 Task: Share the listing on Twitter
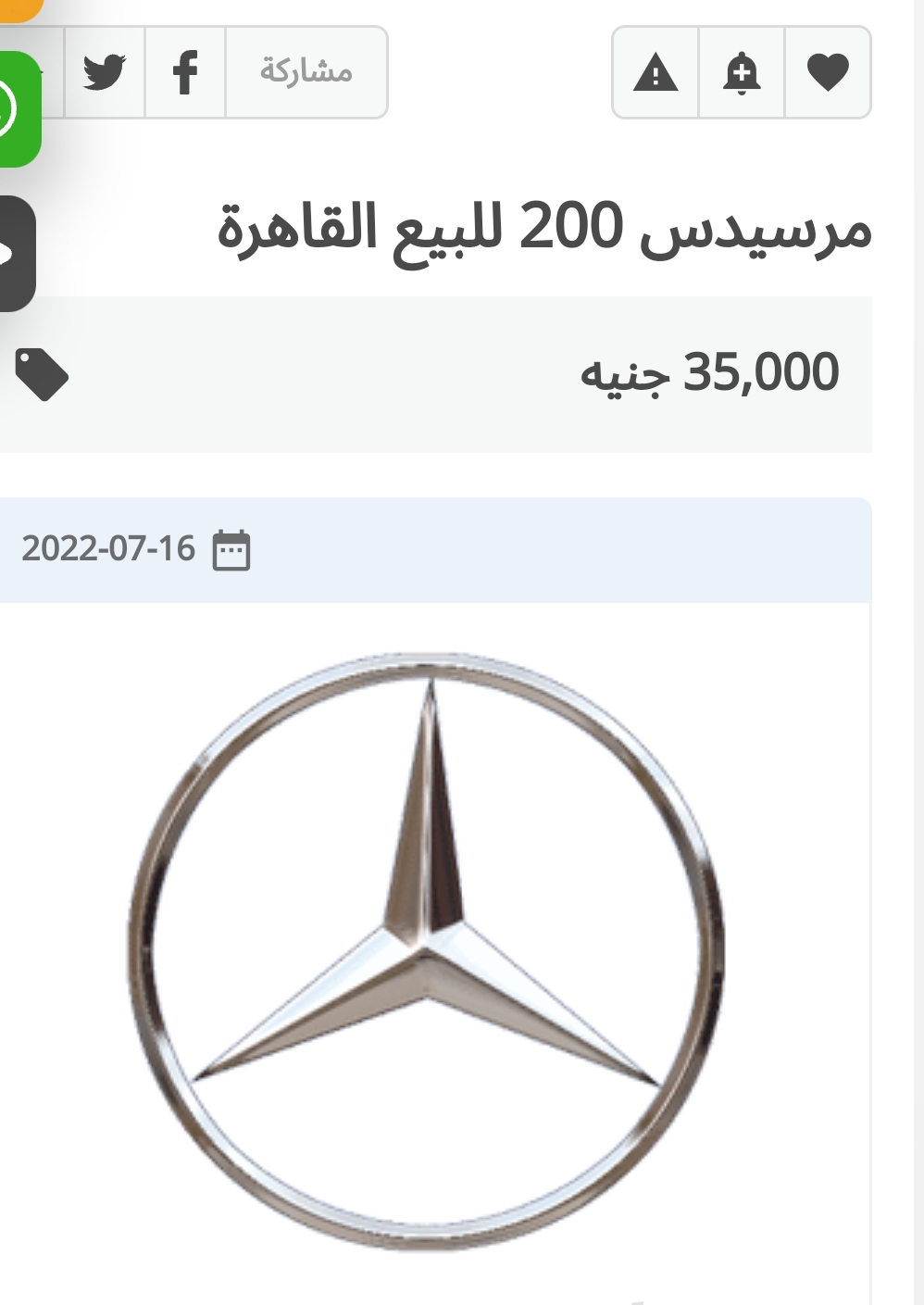tap(104, 72)
